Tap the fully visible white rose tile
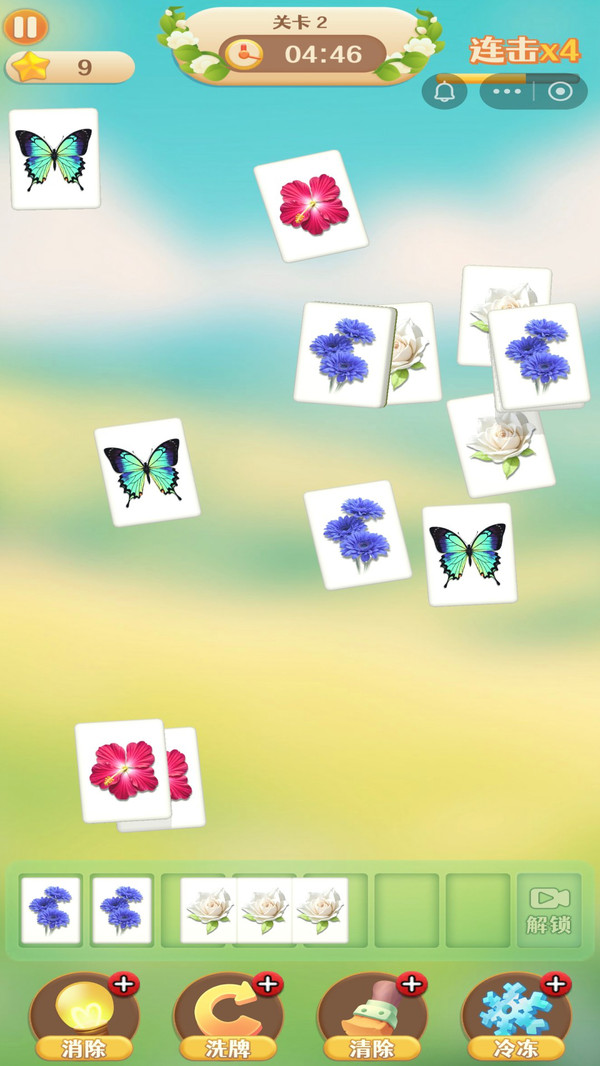 501,445
